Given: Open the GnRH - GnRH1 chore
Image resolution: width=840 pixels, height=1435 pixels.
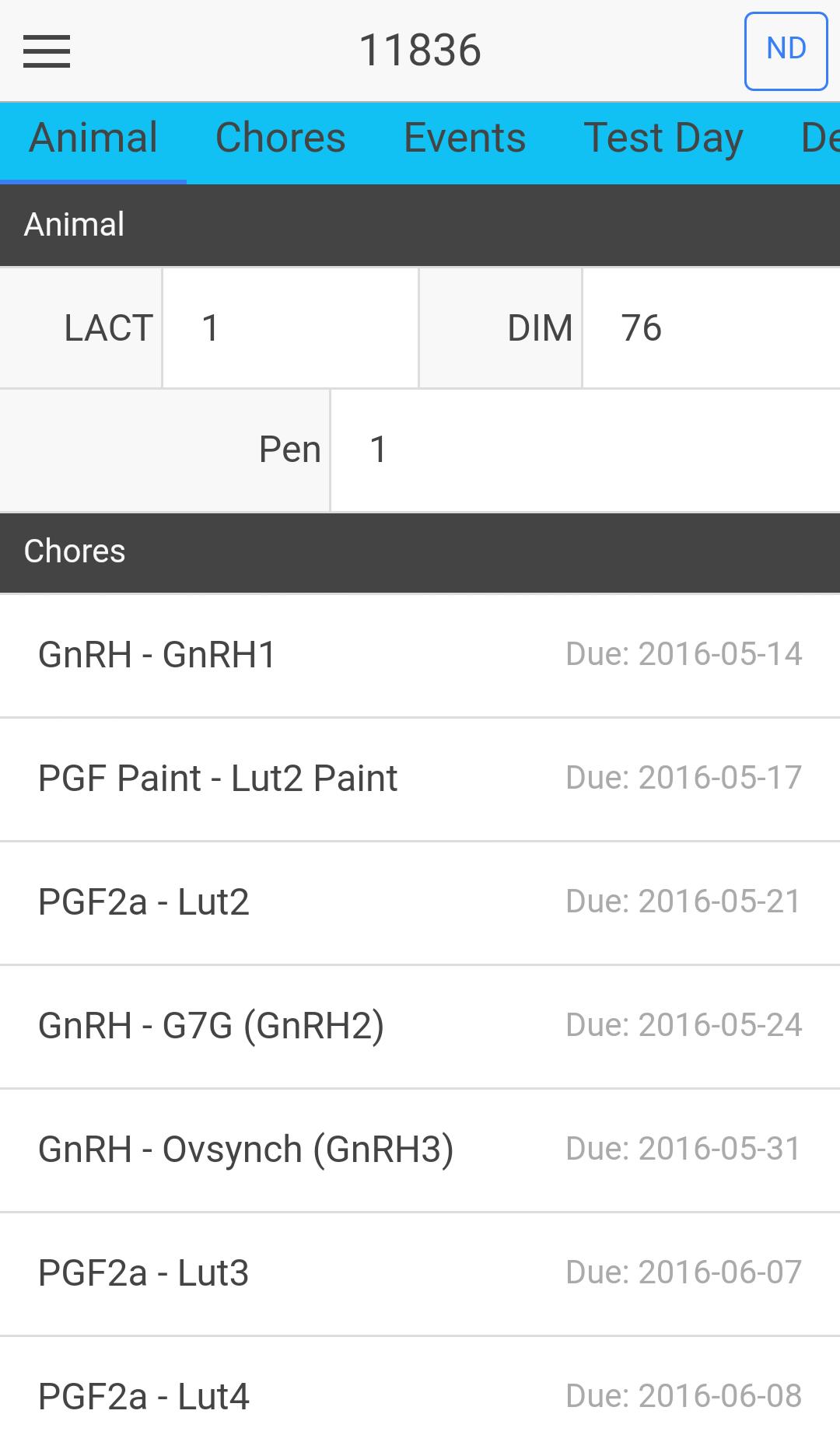Looking at the screenshot, I should (420, 655).
